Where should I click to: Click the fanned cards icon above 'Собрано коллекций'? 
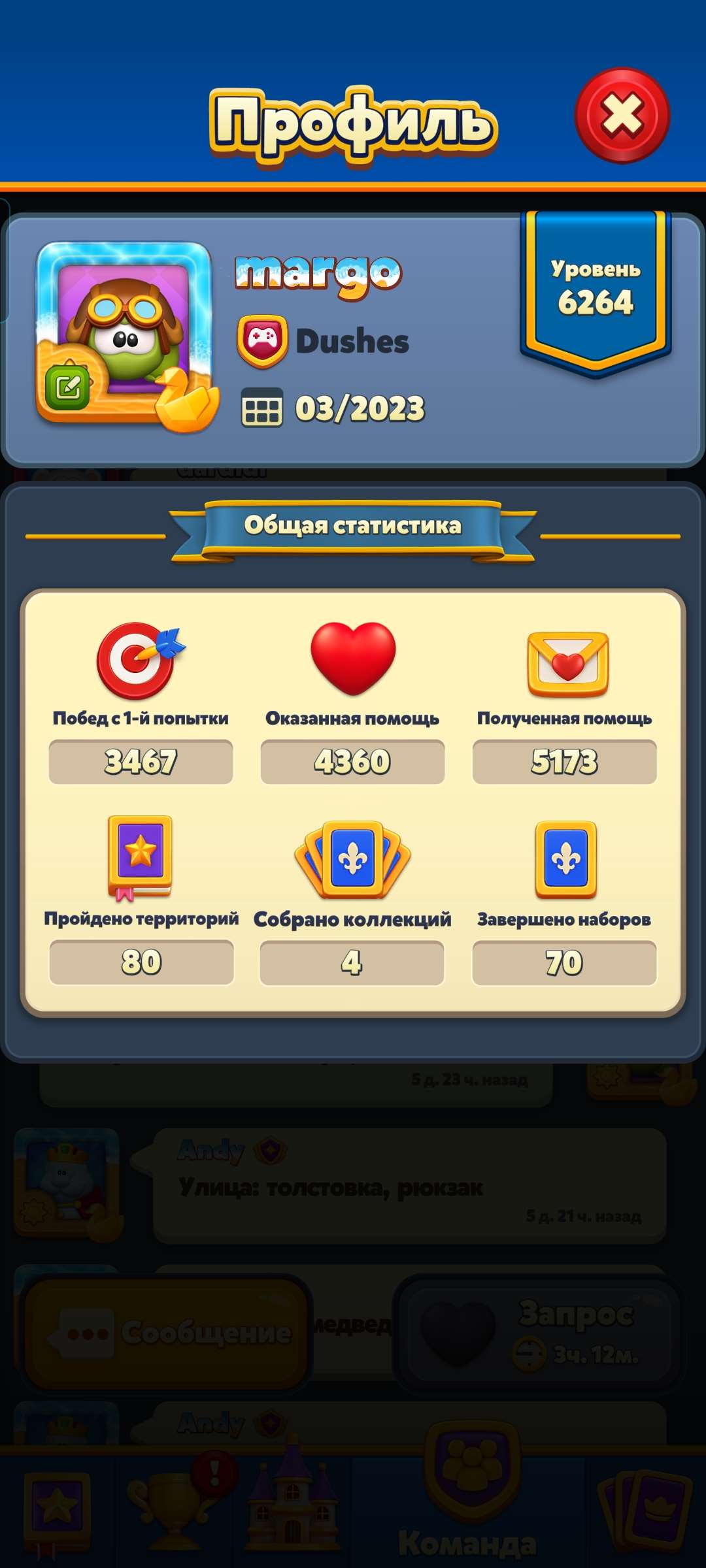(x=353, y=861)
